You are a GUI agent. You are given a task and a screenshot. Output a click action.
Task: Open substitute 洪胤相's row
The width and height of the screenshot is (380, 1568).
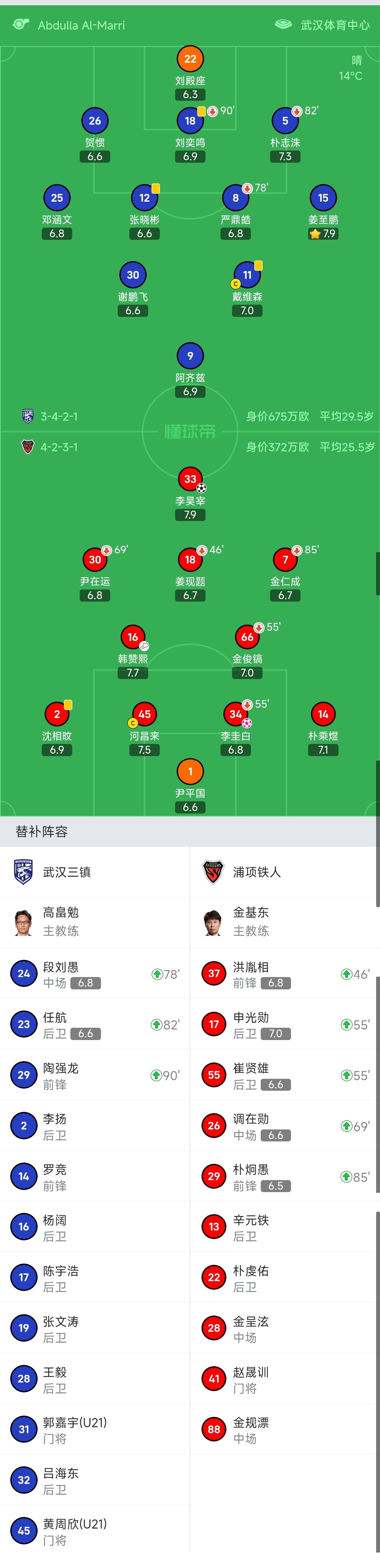(x=284, y=974)
